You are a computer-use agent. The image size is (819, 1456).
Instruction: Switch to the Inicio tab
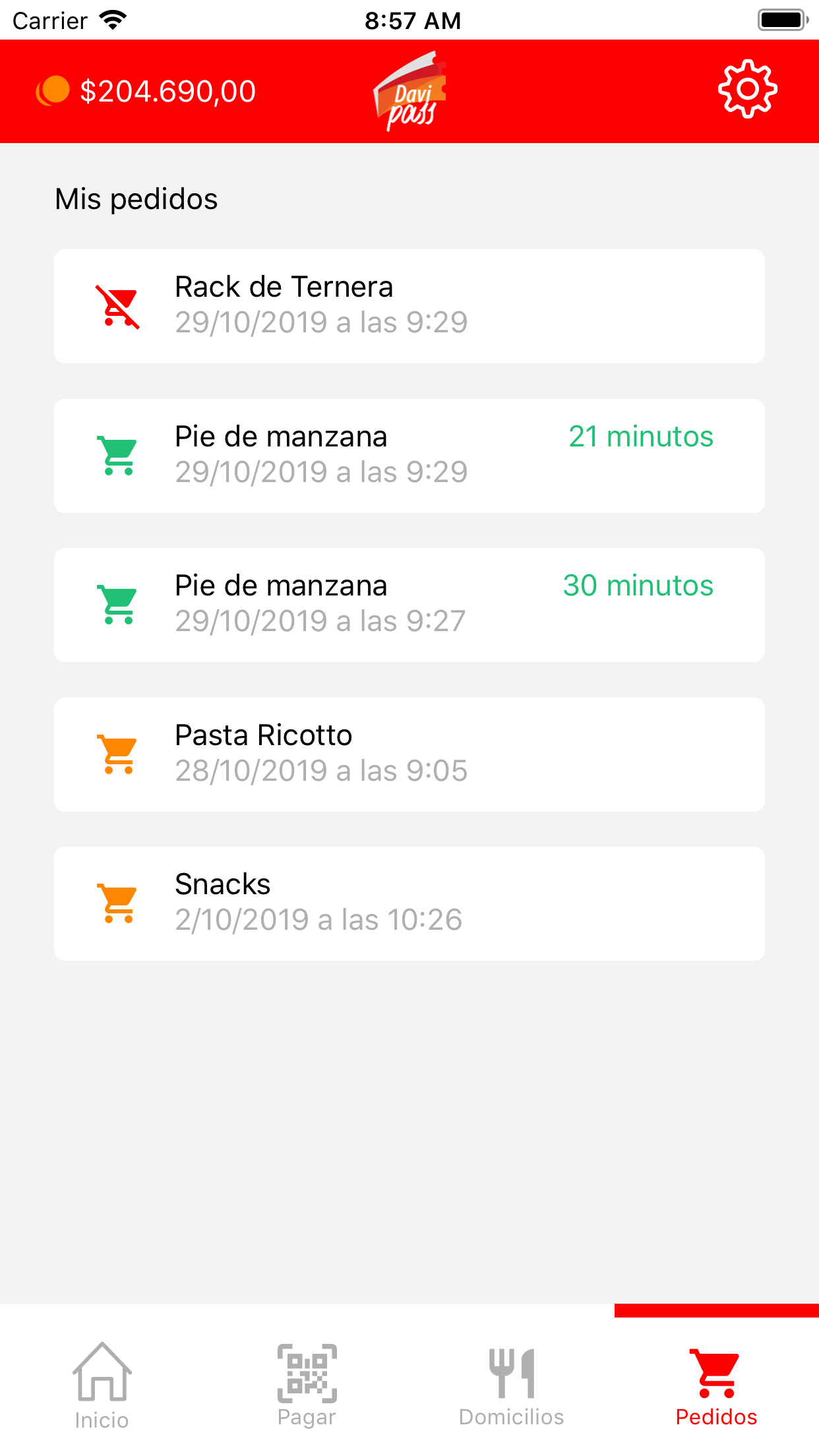point(102,1385)
